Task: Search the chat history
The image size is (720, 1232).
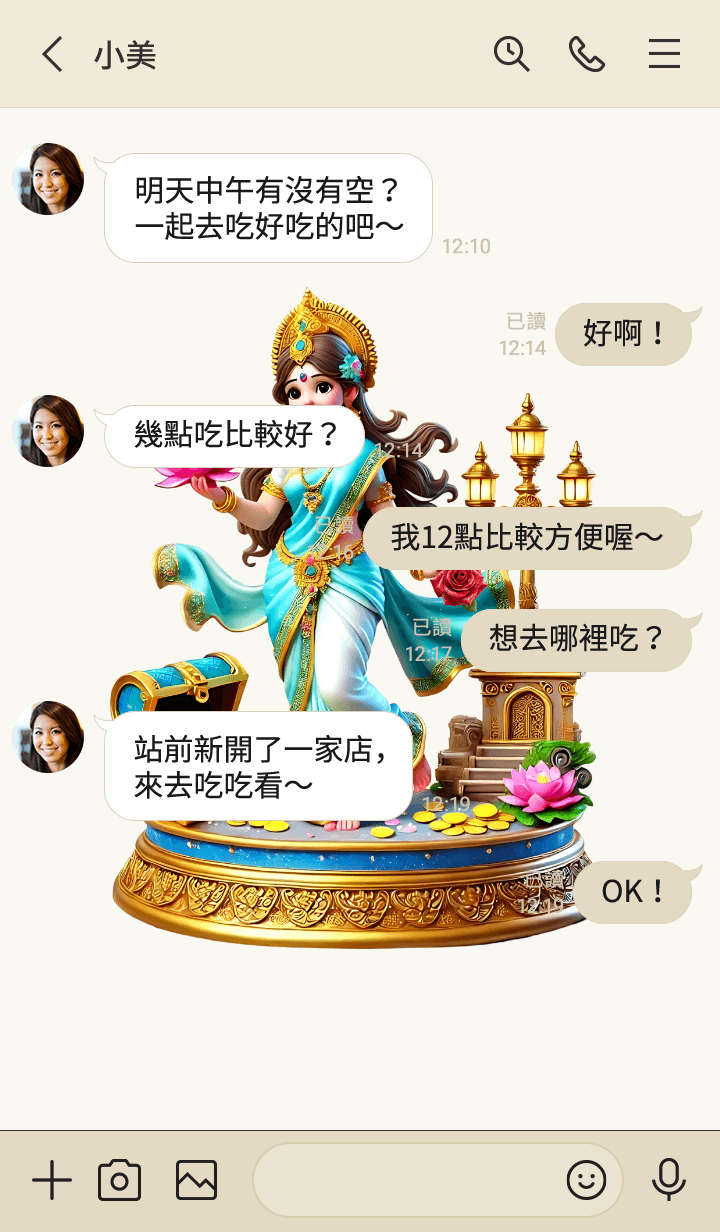Action: (x=511, y=54)
